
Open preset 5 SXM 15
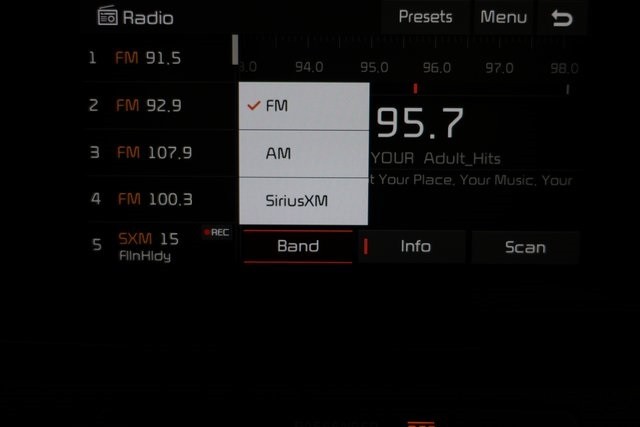point(148,245)
